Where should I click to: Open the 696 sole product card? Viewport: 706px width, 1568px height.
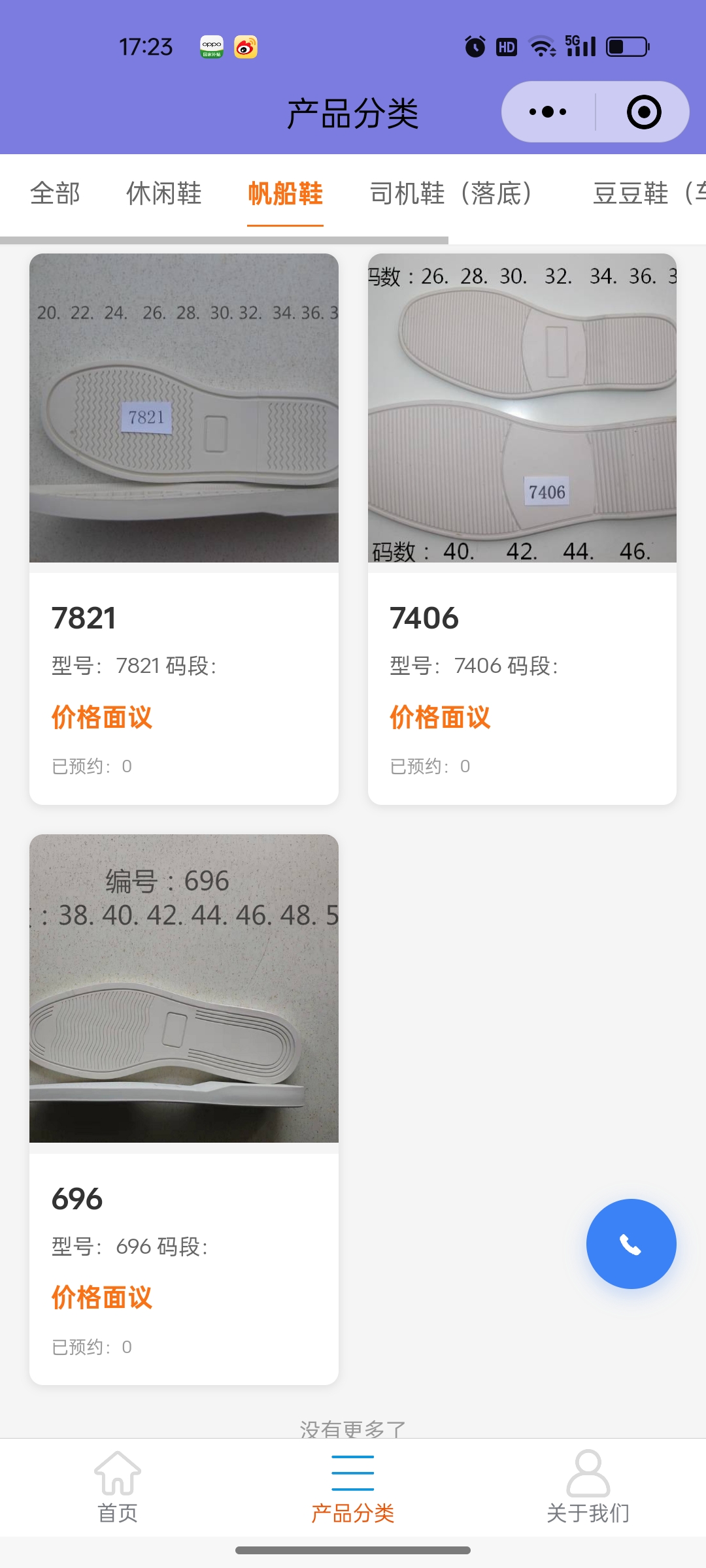pyautogui.click(x=184, y=1108)
